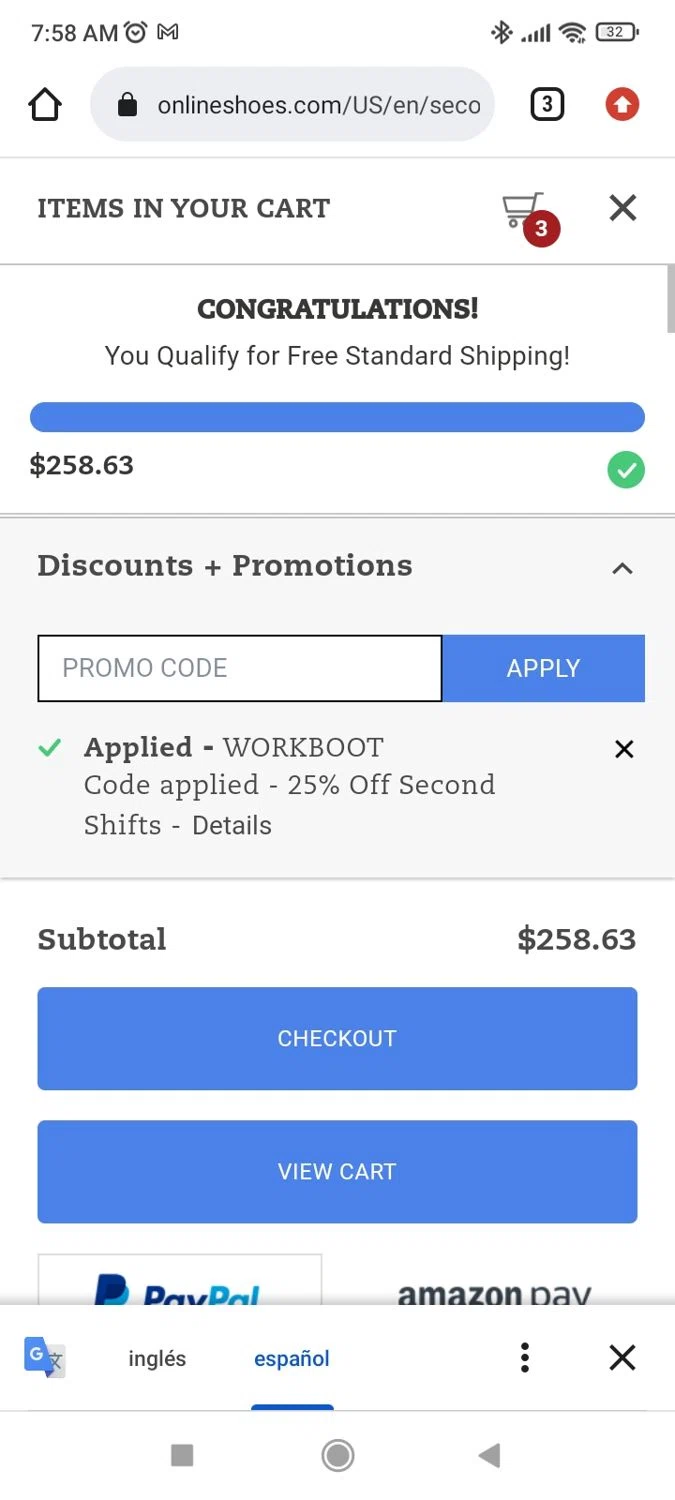Proceed to checkout

tap(337, 1038)
